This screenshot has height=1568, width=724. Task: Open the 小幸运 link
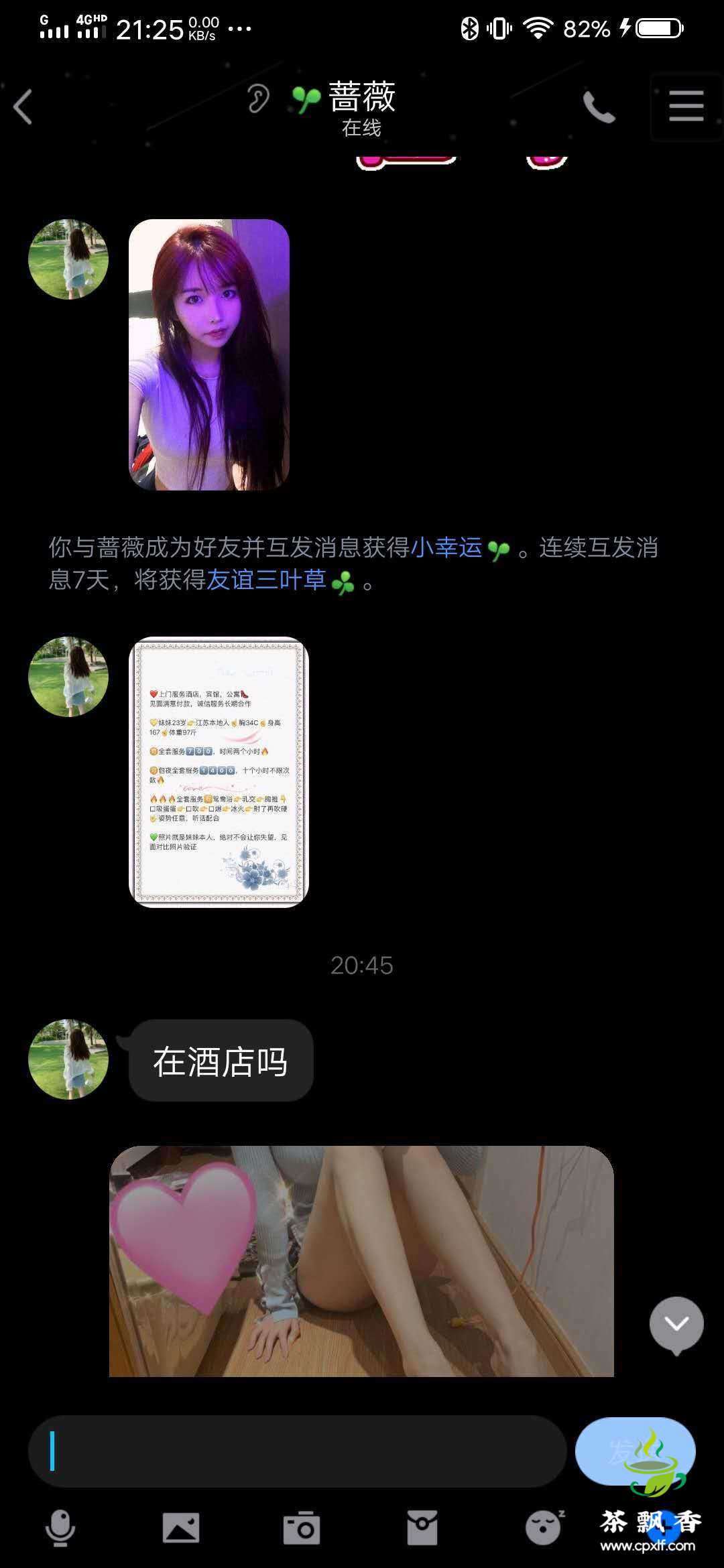click(x=446, y=547)
